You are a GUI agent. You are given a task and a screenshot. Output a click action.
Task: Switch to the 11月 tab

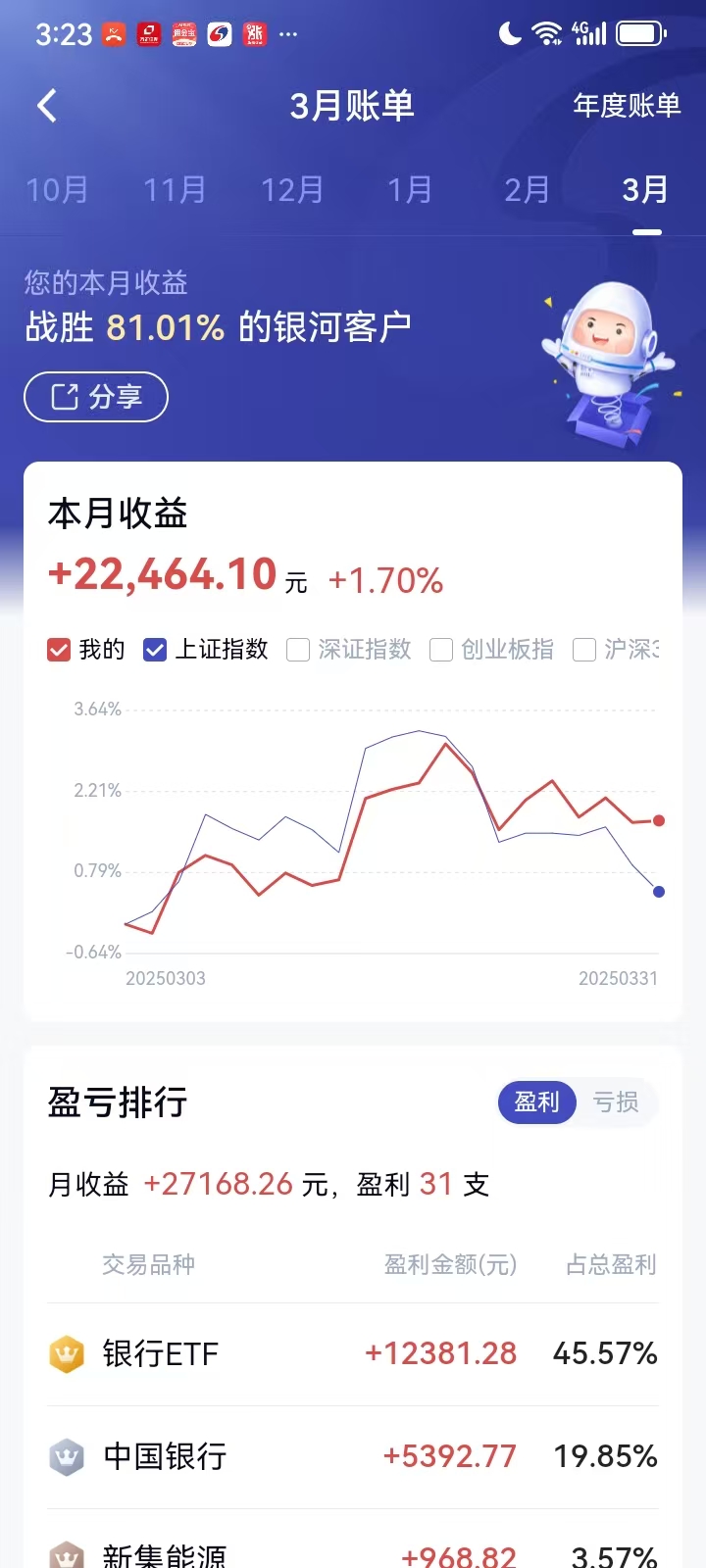[175, 189]
